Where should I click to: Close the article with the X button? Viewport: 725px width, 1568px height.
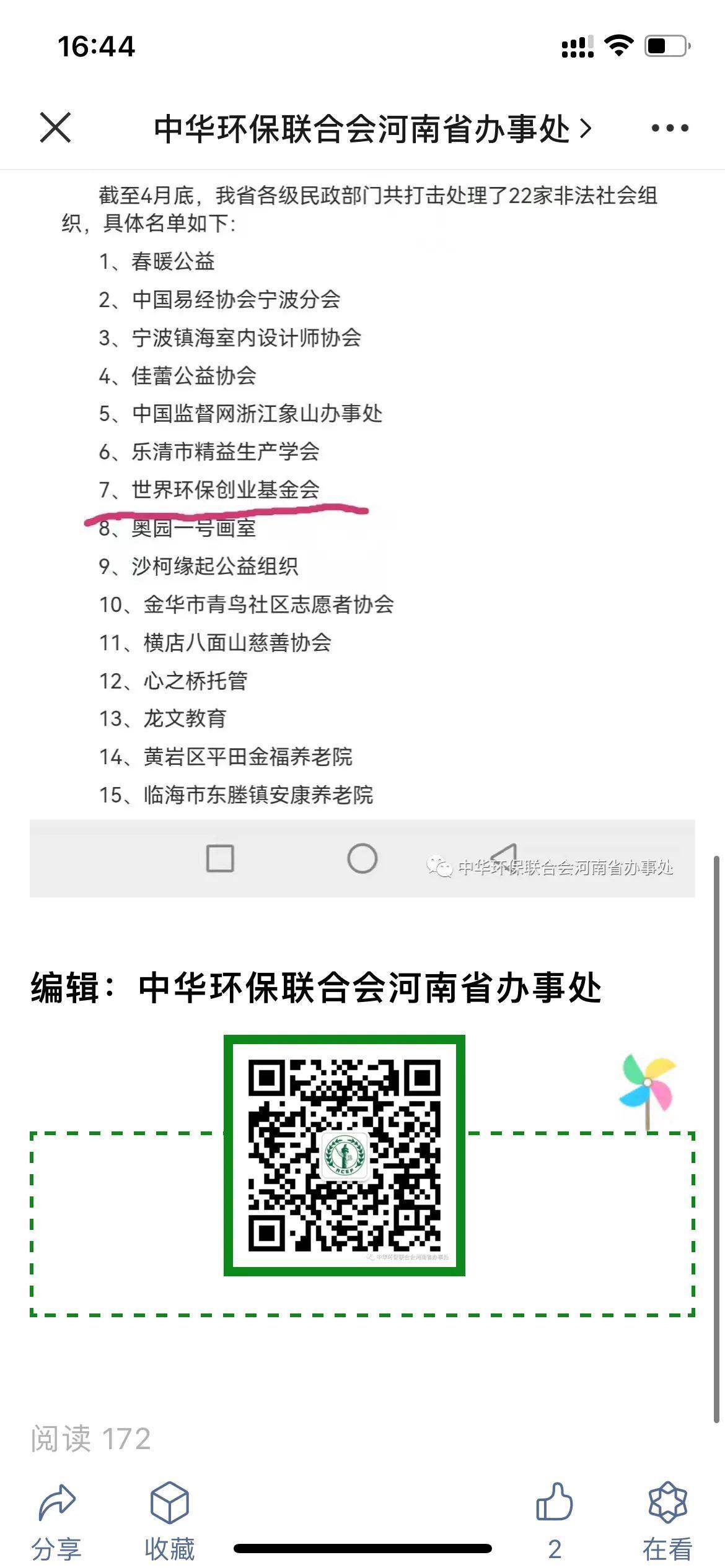pos(56,128)
